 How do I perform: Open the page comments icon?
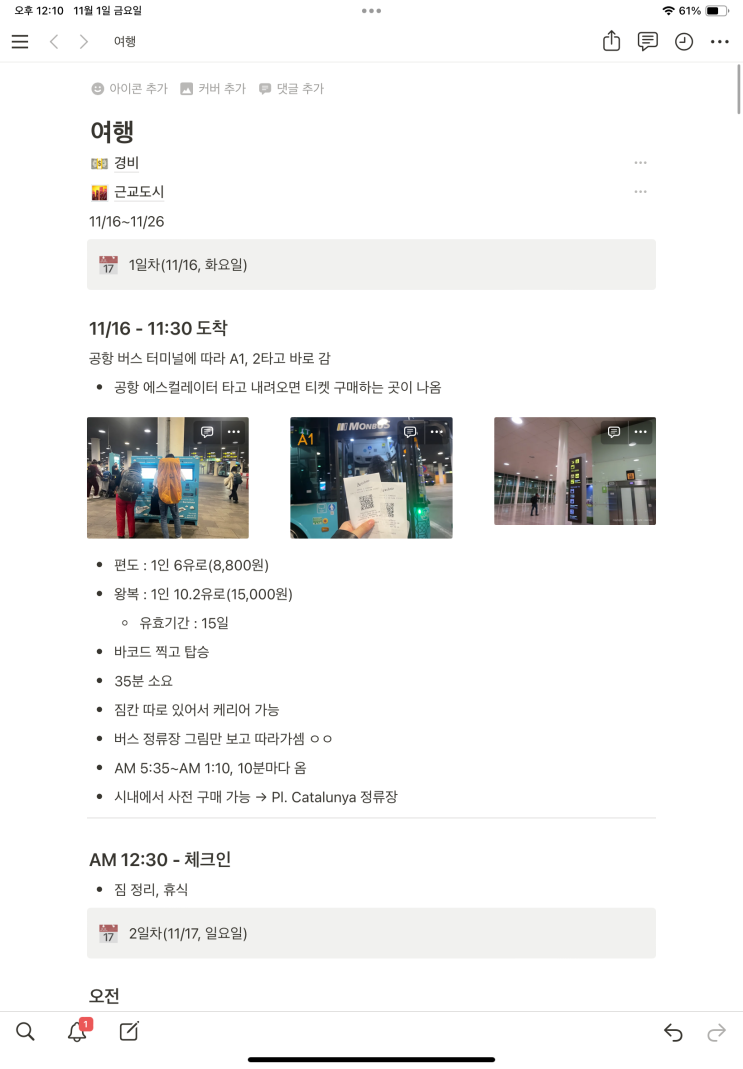pyautogui.click(x=648, y=42)
